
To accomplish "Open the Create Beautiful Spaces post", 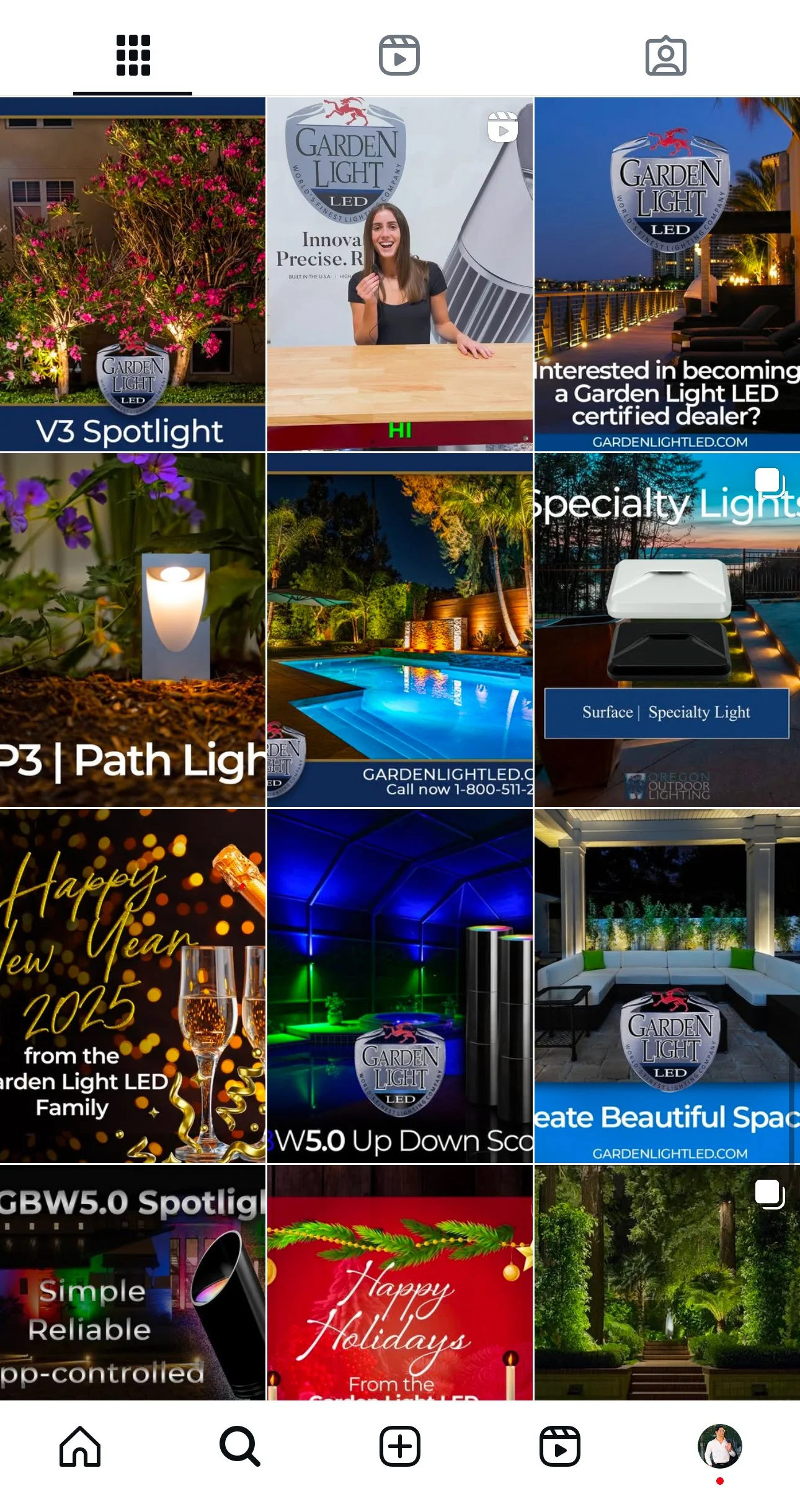I will point(667,986).
